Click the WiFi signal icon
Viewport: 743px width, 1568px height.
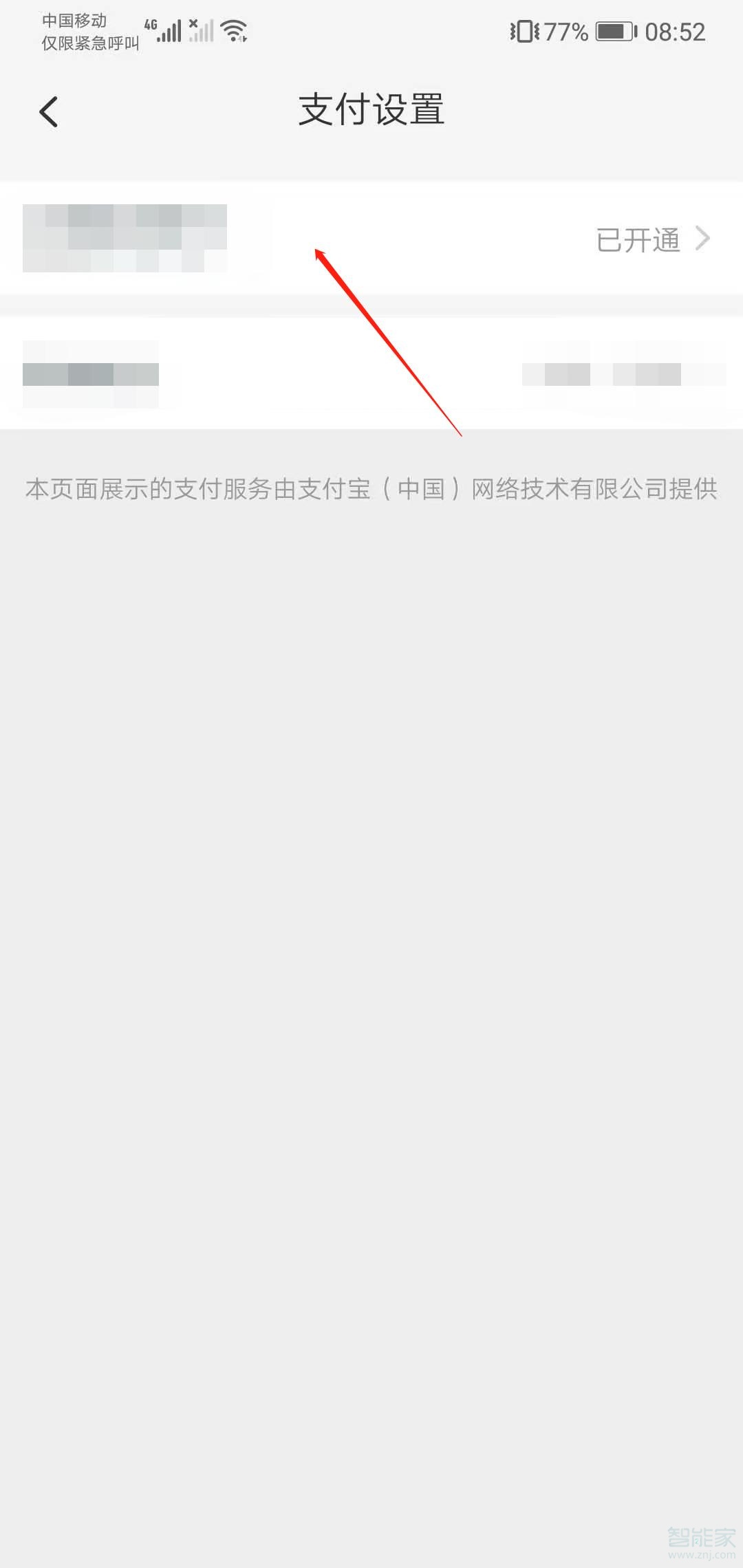point(233,30)
